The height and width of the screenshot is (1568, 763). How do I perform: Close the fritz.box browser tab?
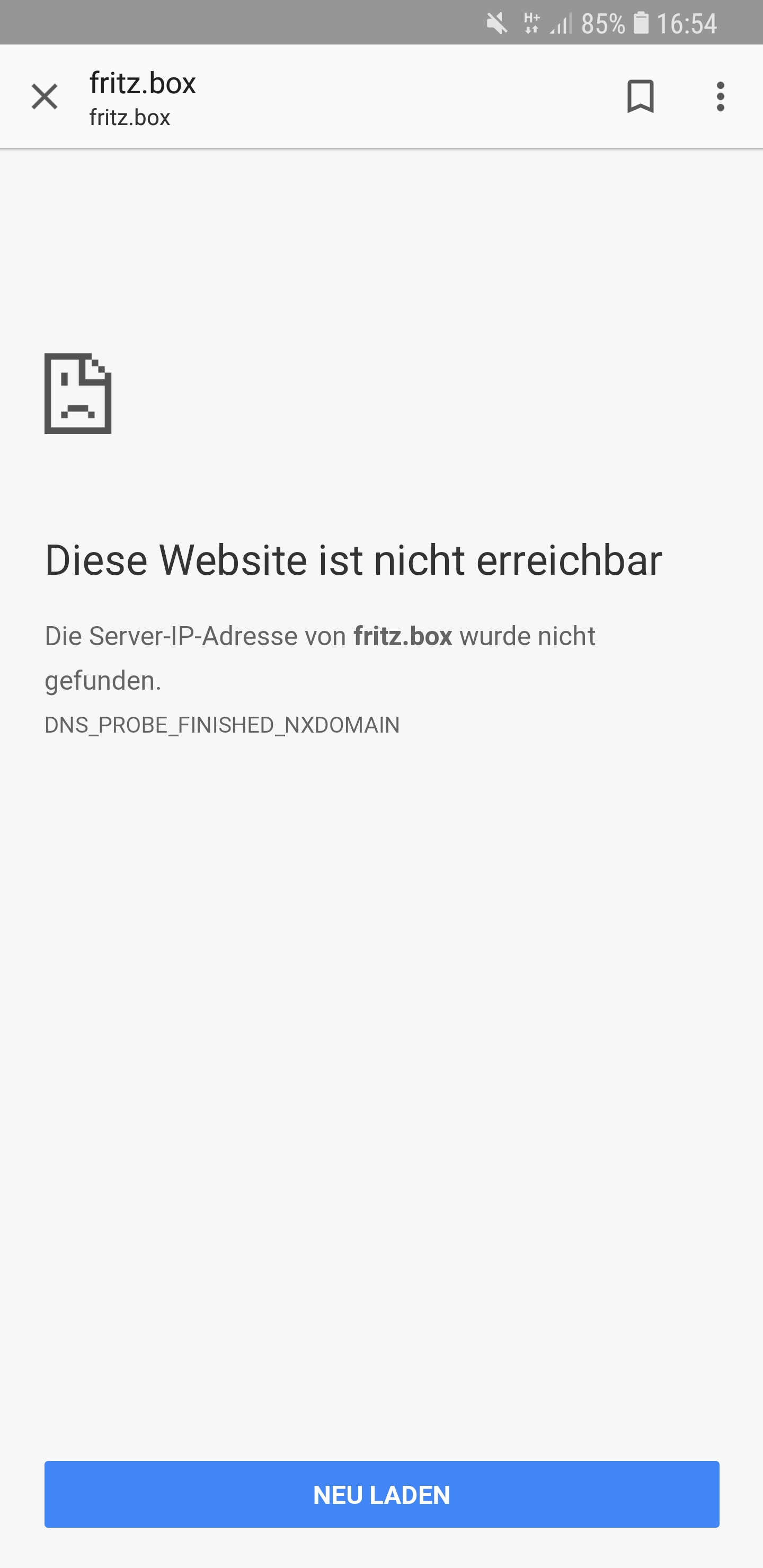coord(45,97)
